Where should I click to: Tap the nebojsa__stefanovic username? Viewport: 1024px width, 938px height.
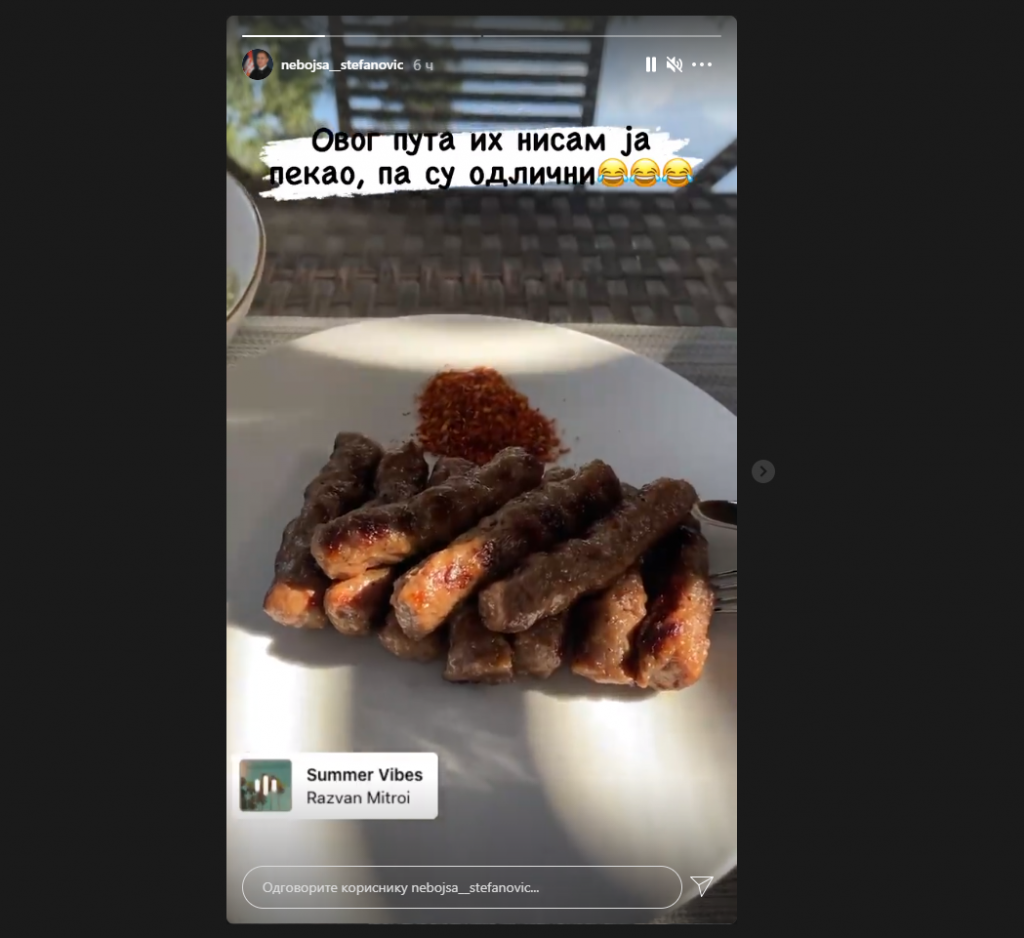click(342, 65)
